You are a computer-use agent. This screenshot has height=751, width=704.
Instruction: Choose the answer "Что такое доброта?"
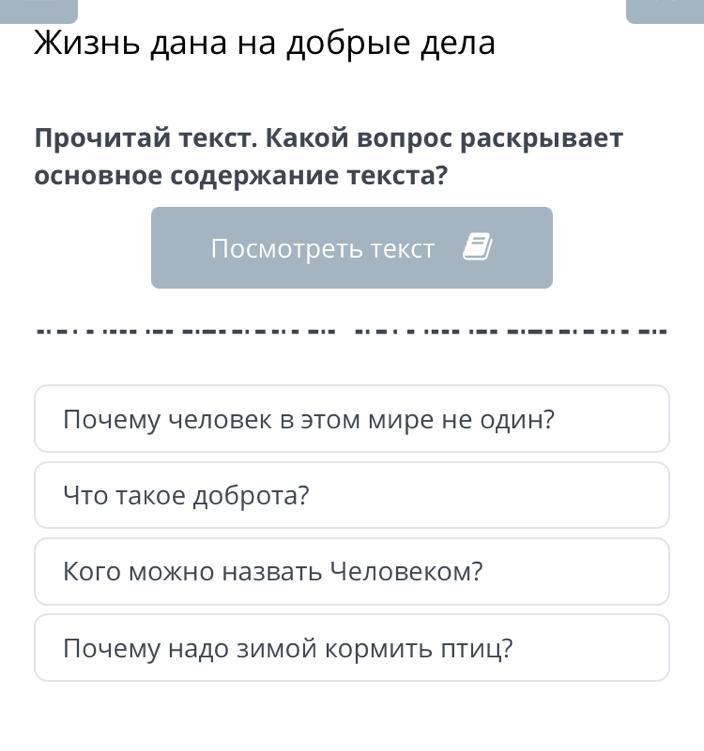(351, 495)
